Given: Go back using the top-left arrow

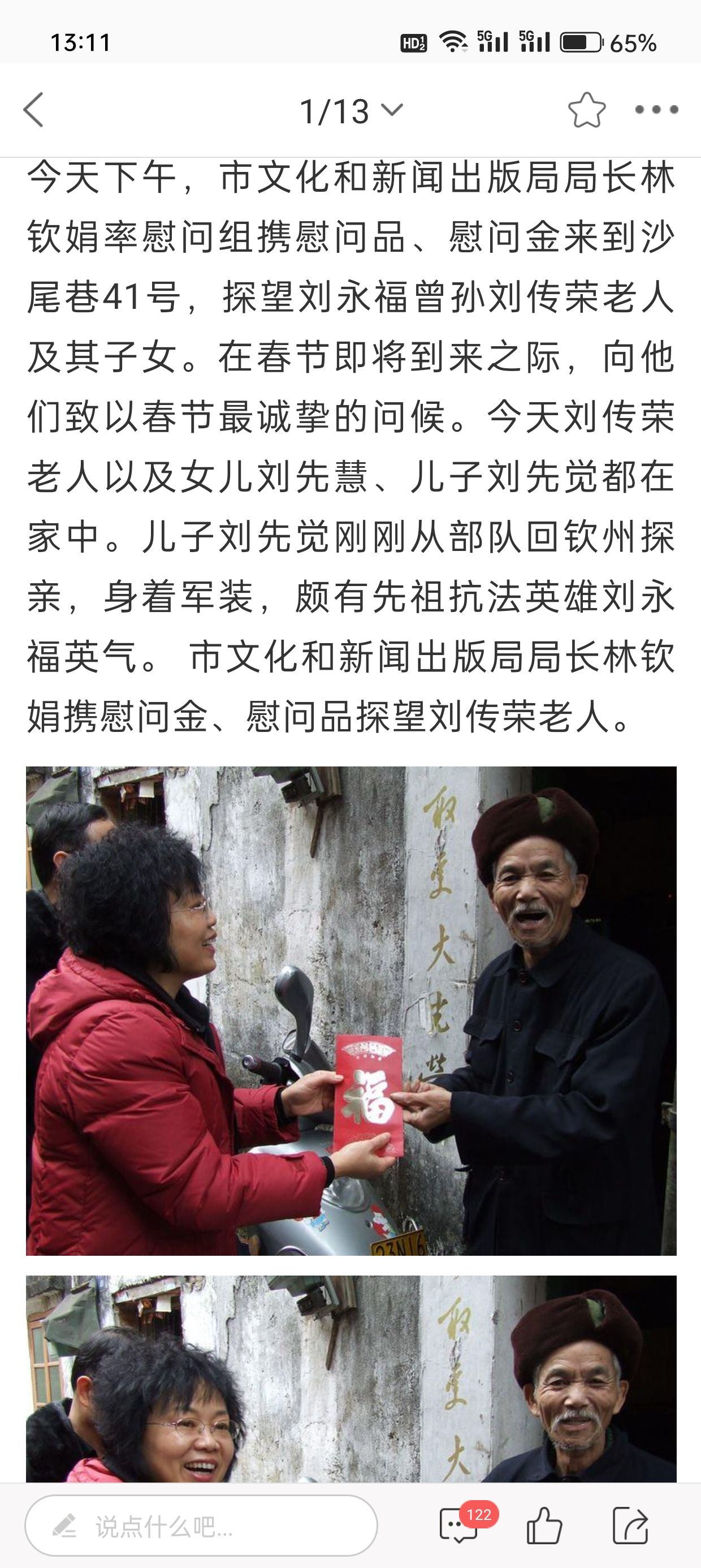Looking at the screenshot, I should 34,110.
